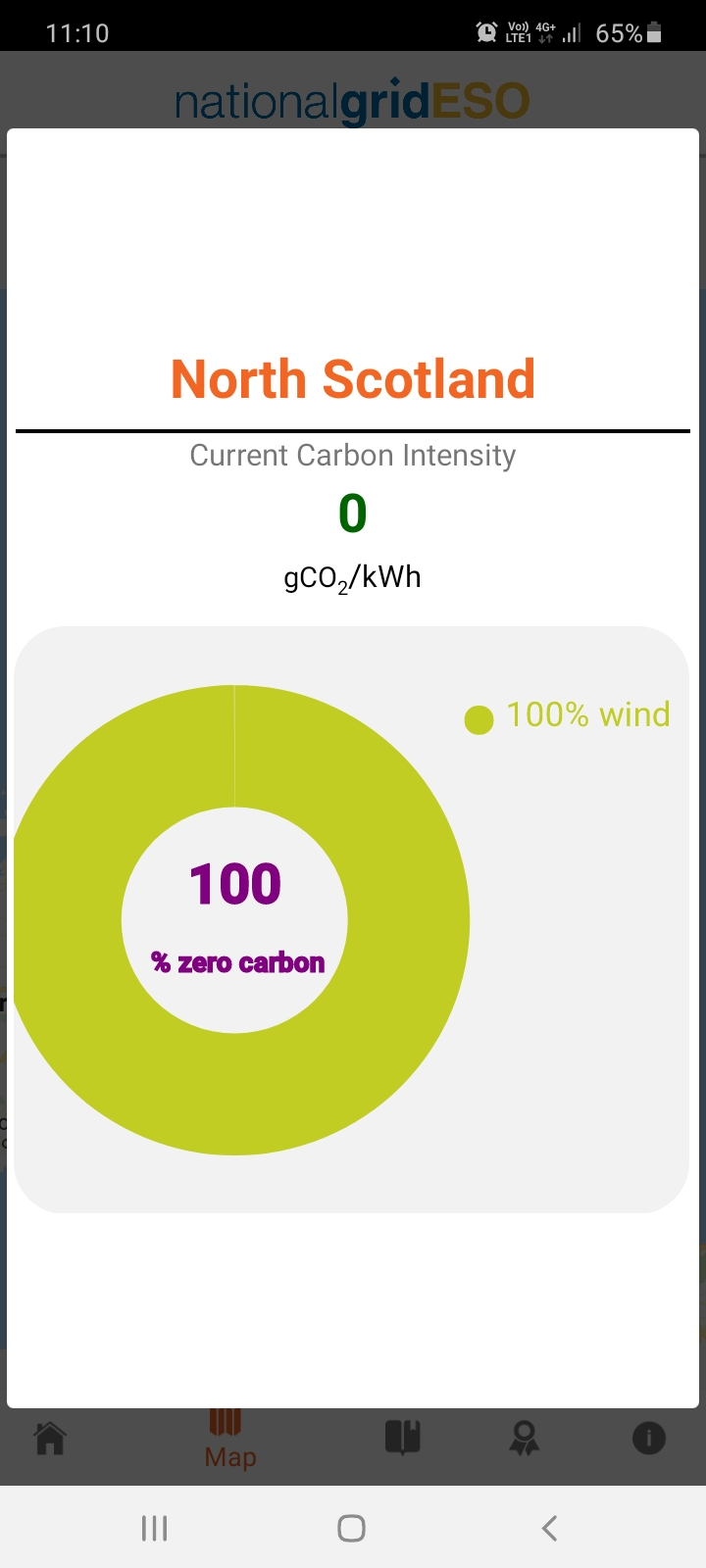
Task: Go to the Home tab
Action: 50,1438
